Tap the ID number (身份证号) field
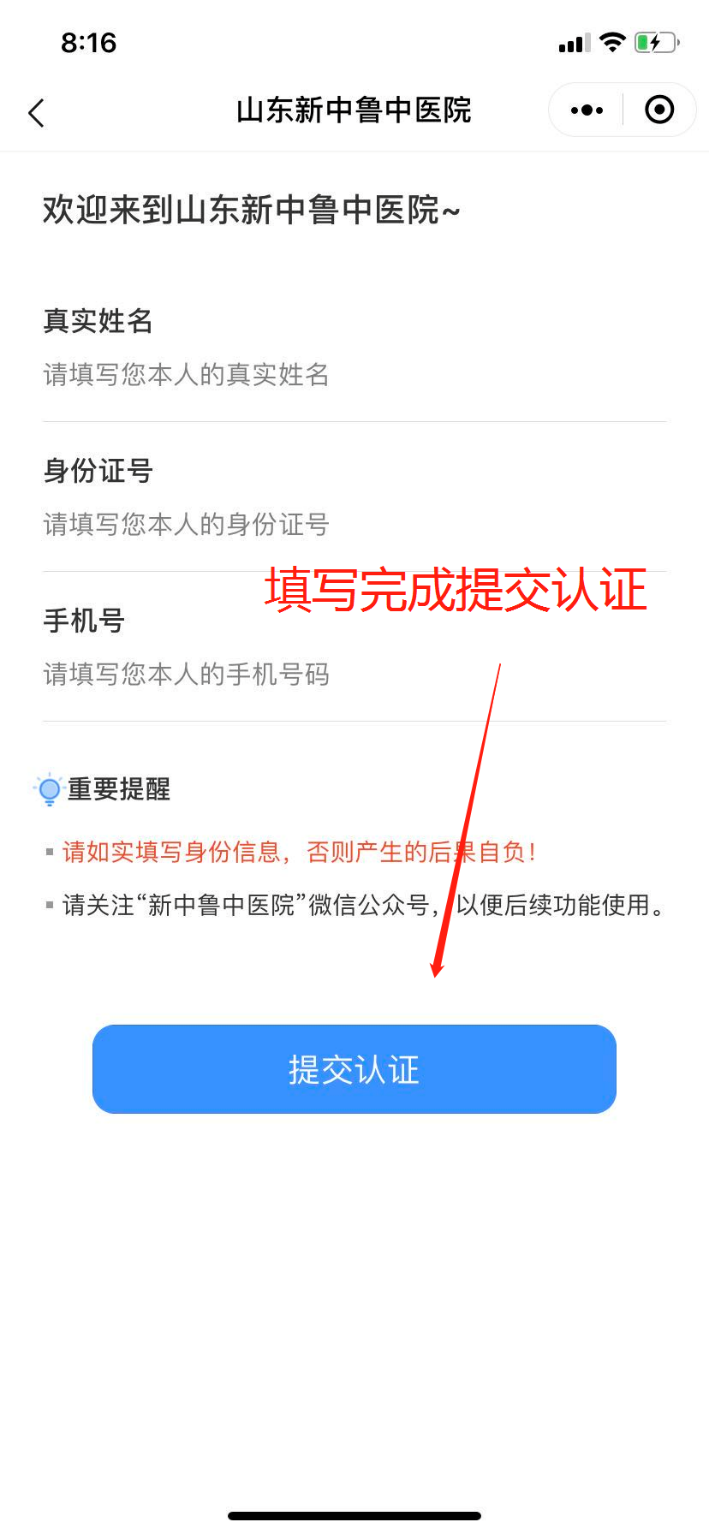This screenshot has height=1534, width=709. 300,525
